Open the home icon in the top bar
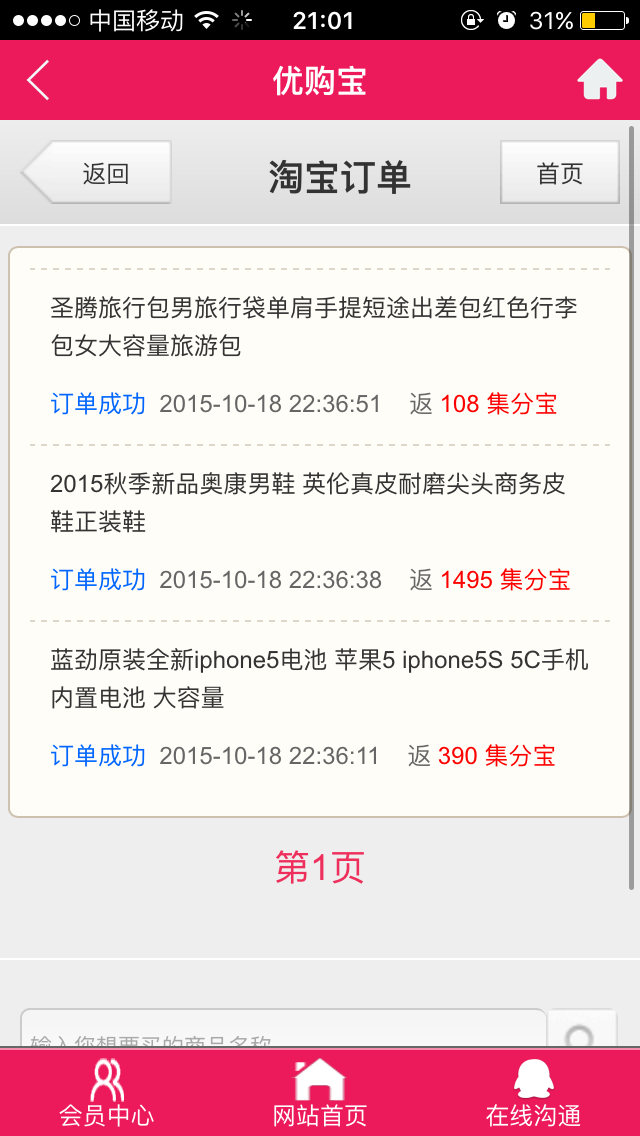640x1136 pixels. (599, 80)
